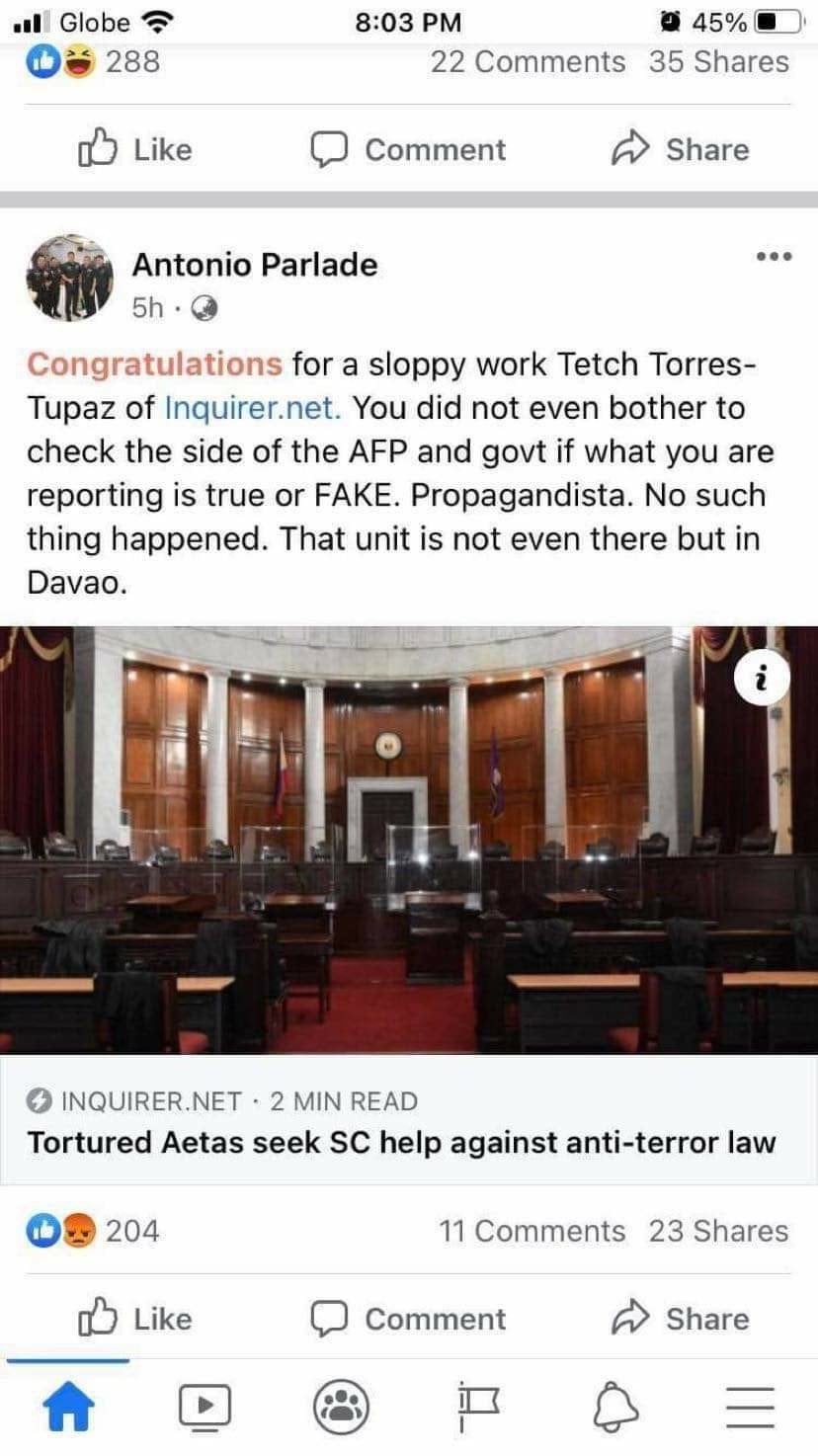
Task: Open the 11 Comments list
Action: (532, 1231)
